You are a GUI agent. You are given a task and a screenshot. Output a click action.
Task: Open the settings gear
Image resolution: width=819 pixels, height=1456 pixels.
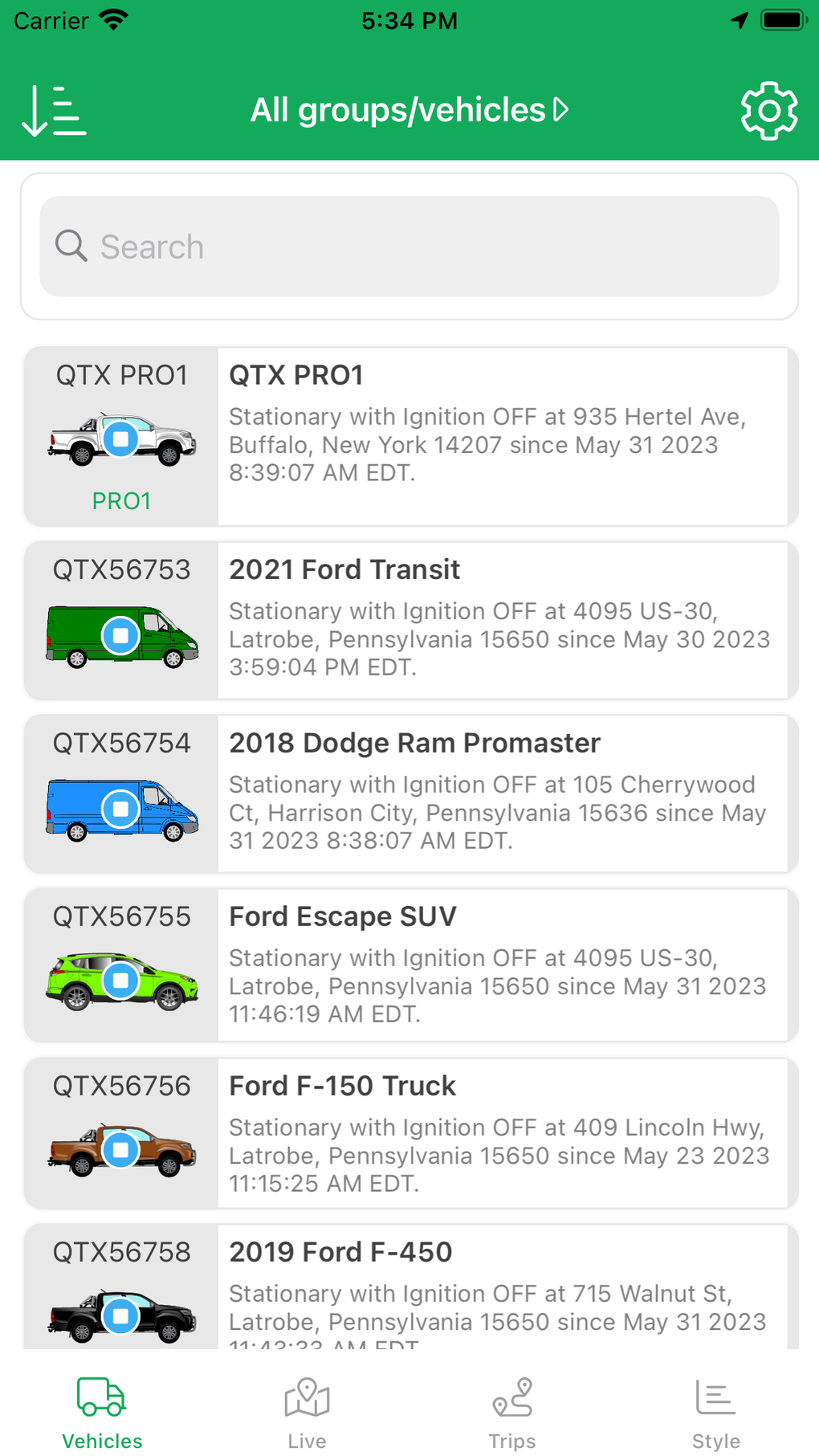pyautogui.click(x=768, y=110)
